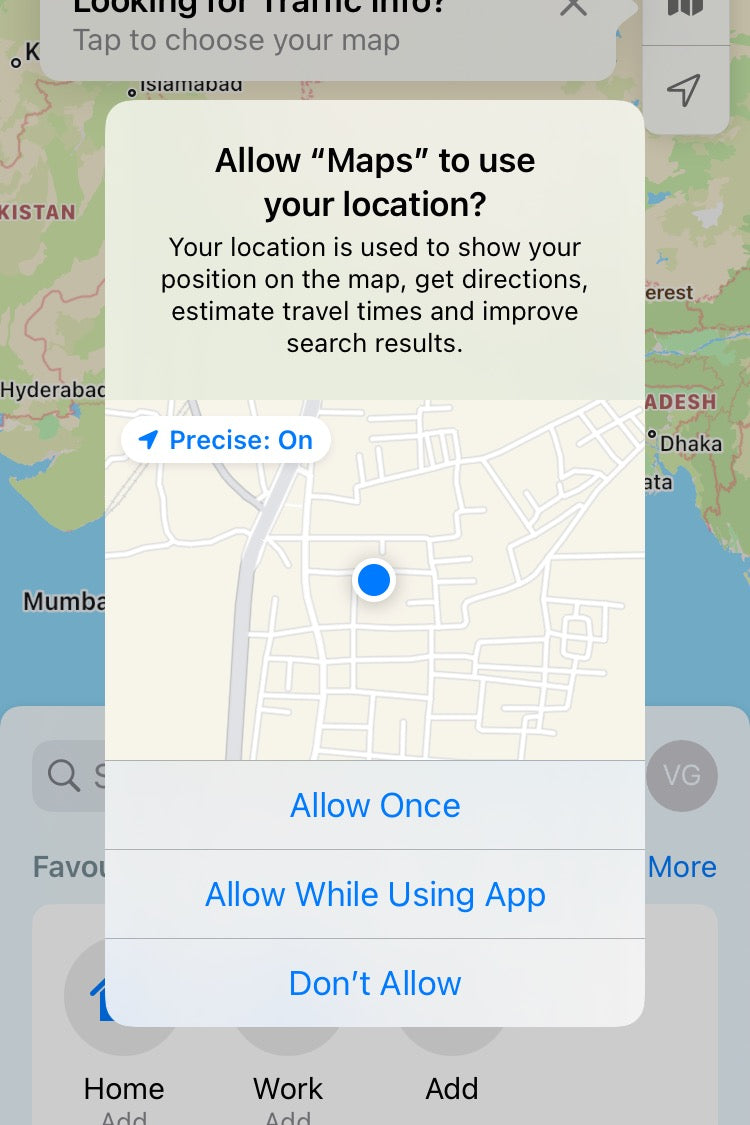The image size is (750, 1125).
Task: Tap the Maps search field
Action: point(70,775)
